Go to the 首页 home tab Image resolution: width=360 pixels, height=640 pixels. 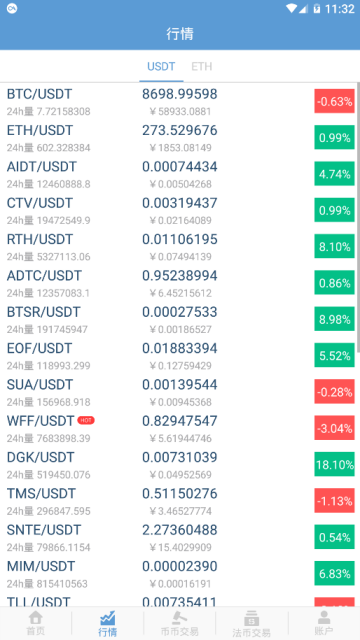coord(36,623)
